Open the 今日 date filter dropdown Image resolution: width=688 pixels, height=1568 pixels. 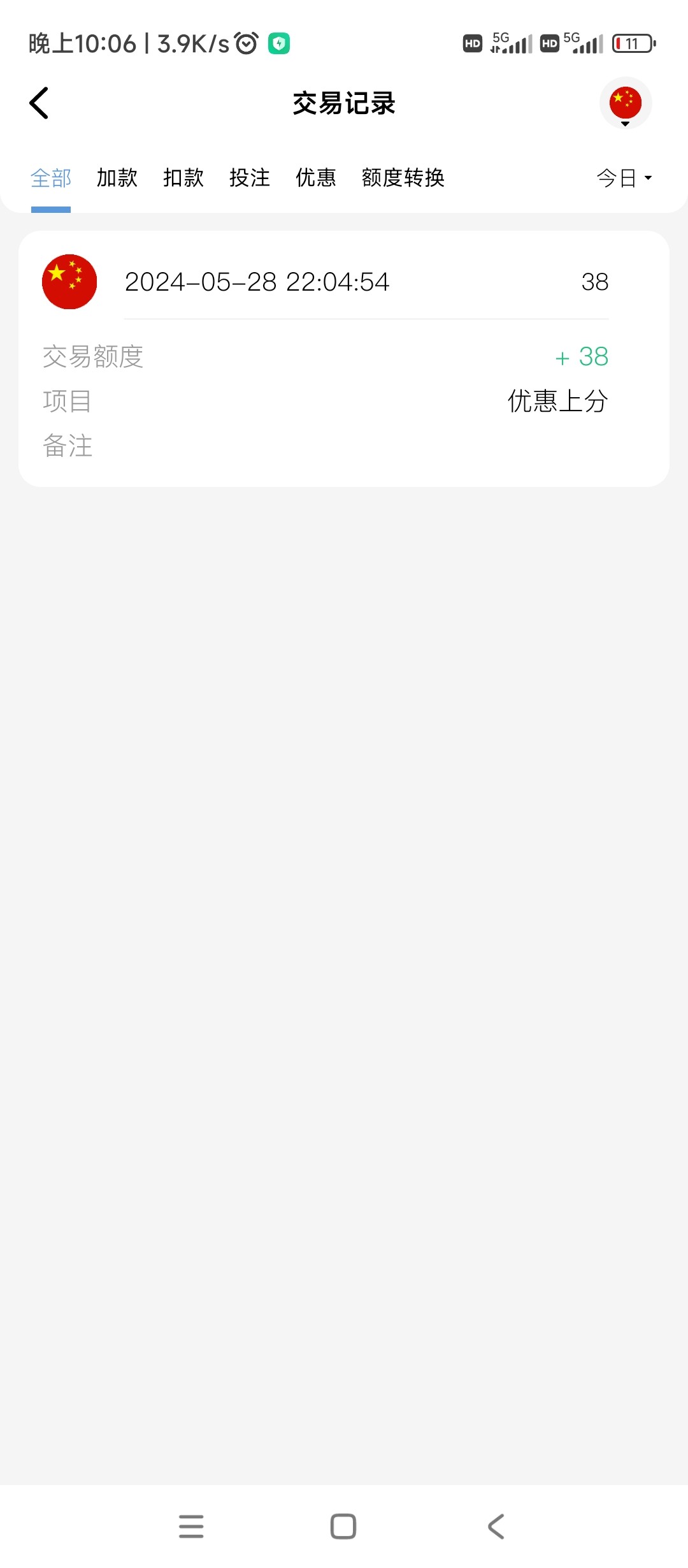click(623, 178)
